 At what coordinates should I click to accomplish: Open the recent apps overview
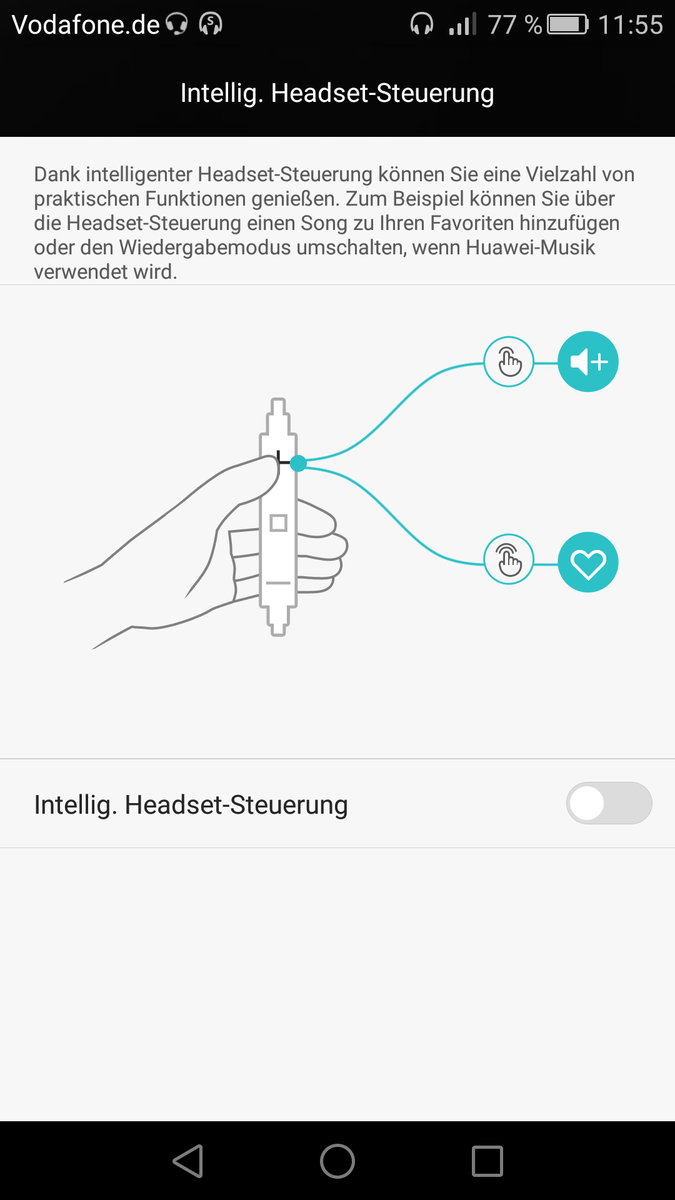487,1160
